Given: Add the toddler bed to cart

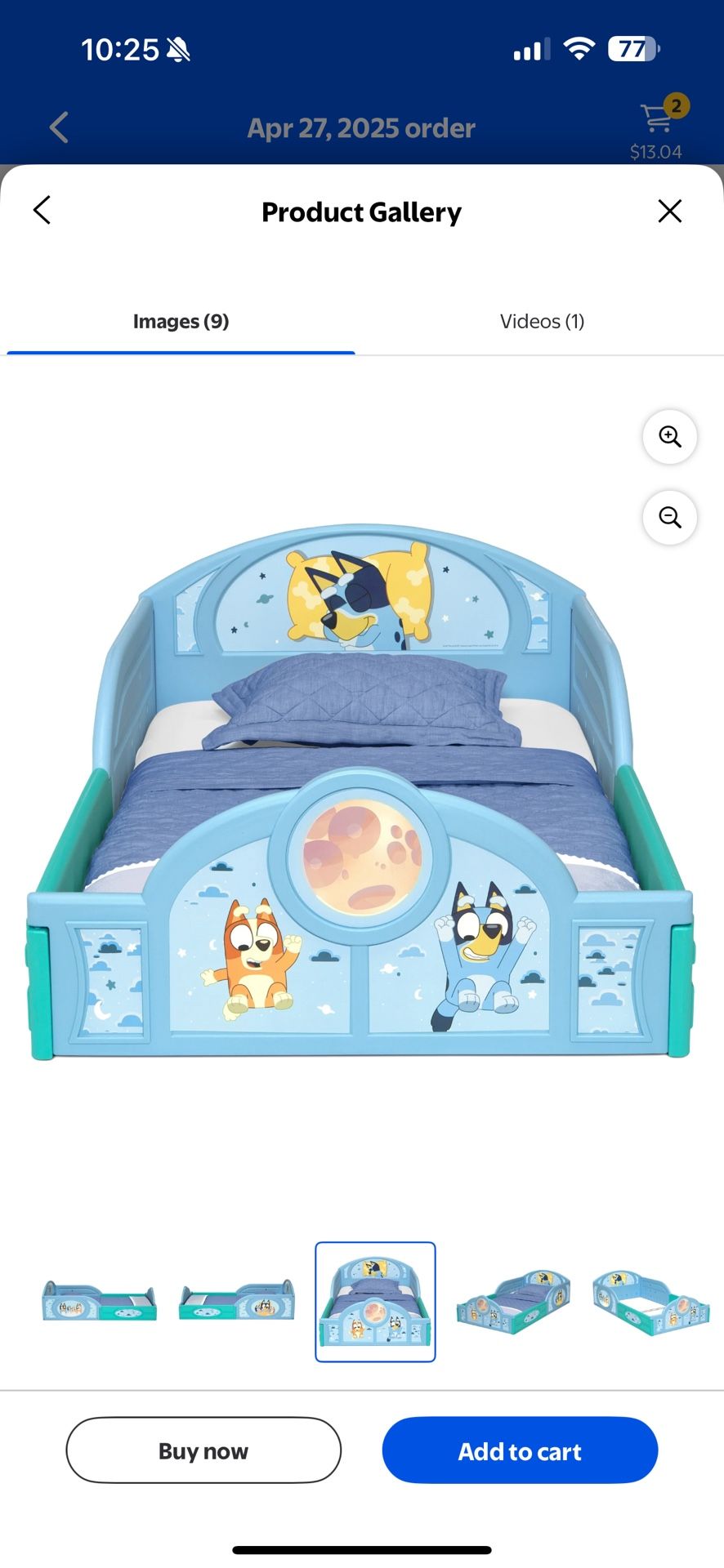Looking at the screenshot, I should tap(520, 1450).
